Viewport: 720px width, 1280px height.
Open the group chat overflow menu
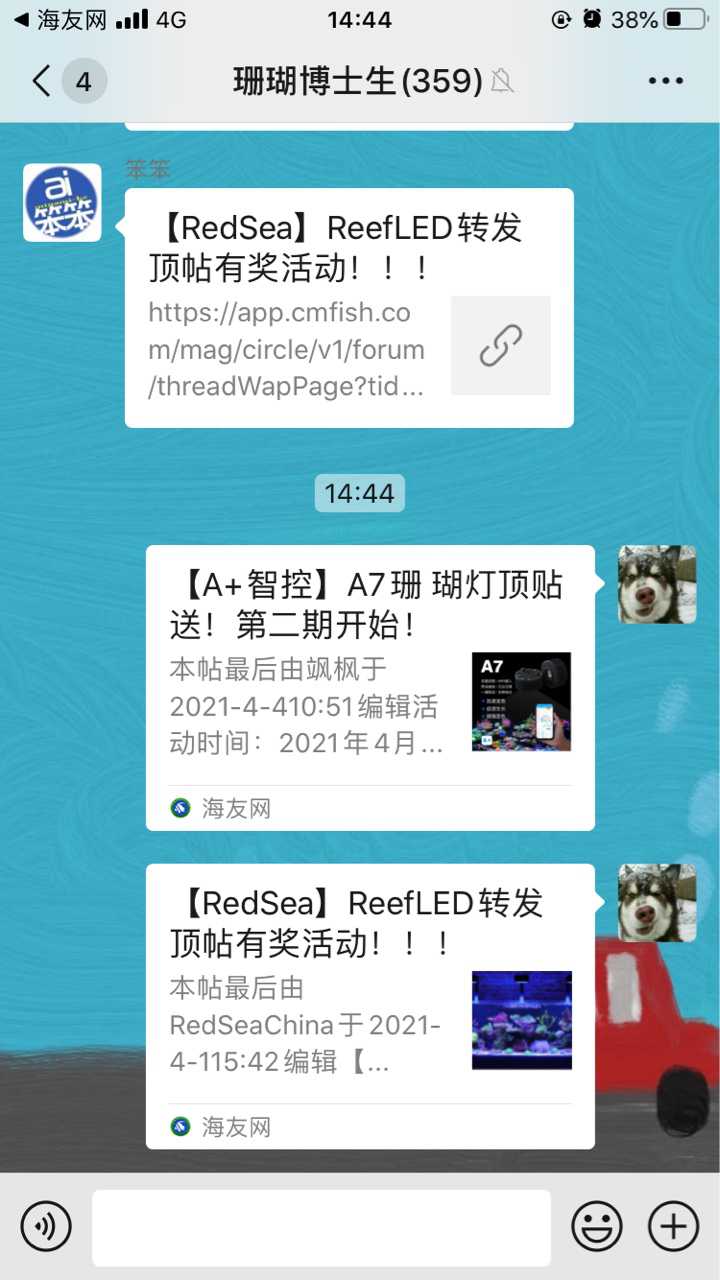pos(665,81)
